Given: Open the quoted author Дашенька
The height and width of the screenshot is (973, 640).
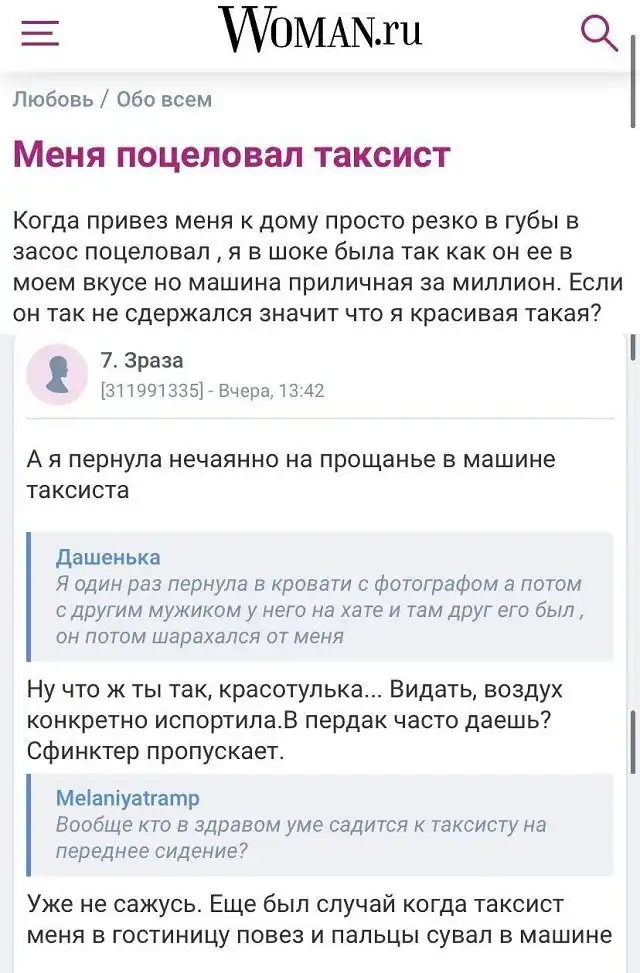Looking at the screenshot, I should [107, 557].
